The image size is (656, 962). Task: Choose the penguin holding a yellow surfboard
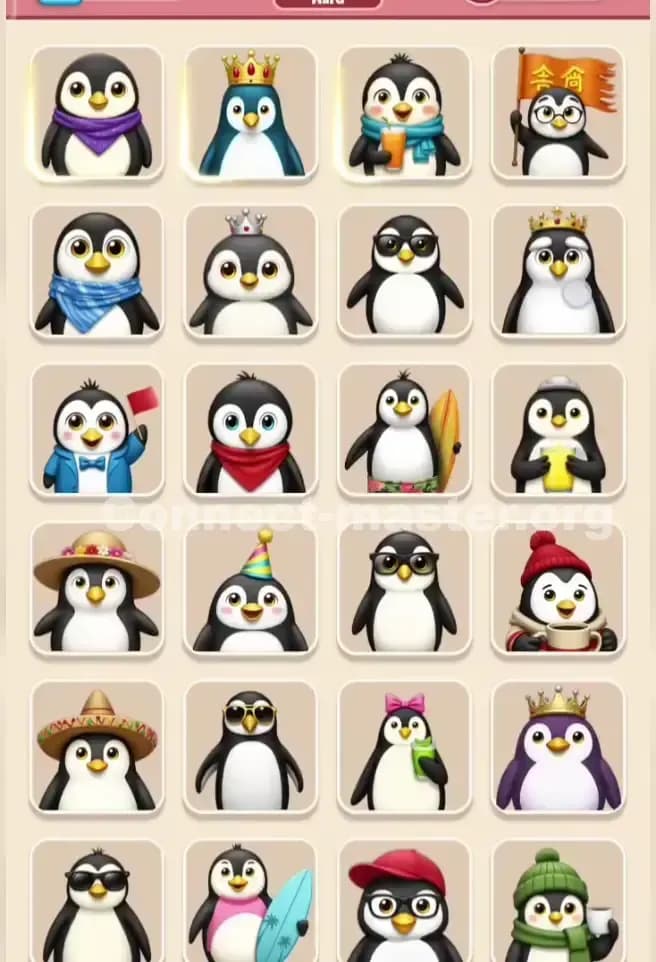(404, 430)
